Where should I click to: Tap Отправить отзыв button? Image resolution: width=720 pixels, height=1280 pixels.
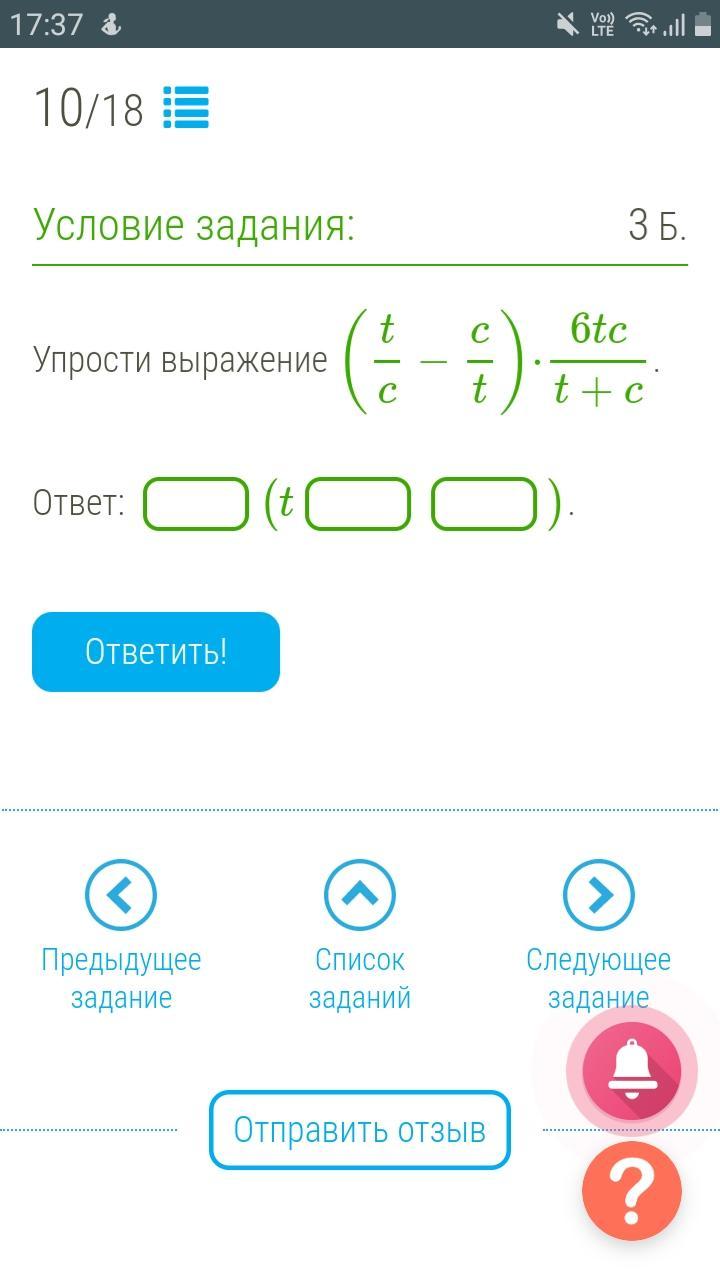point(360,1130)
